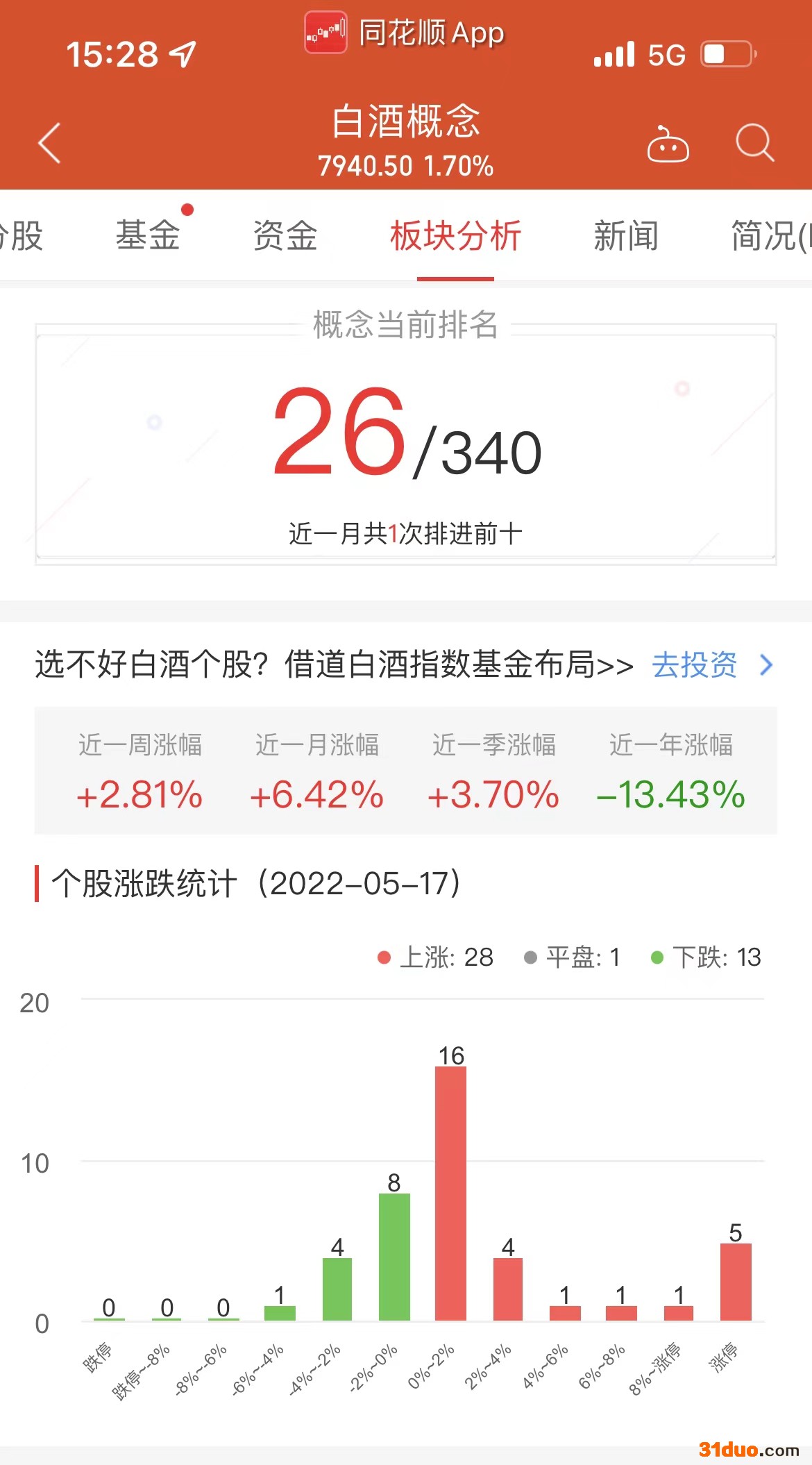Tap the 去投资 link

pos(695,665)
